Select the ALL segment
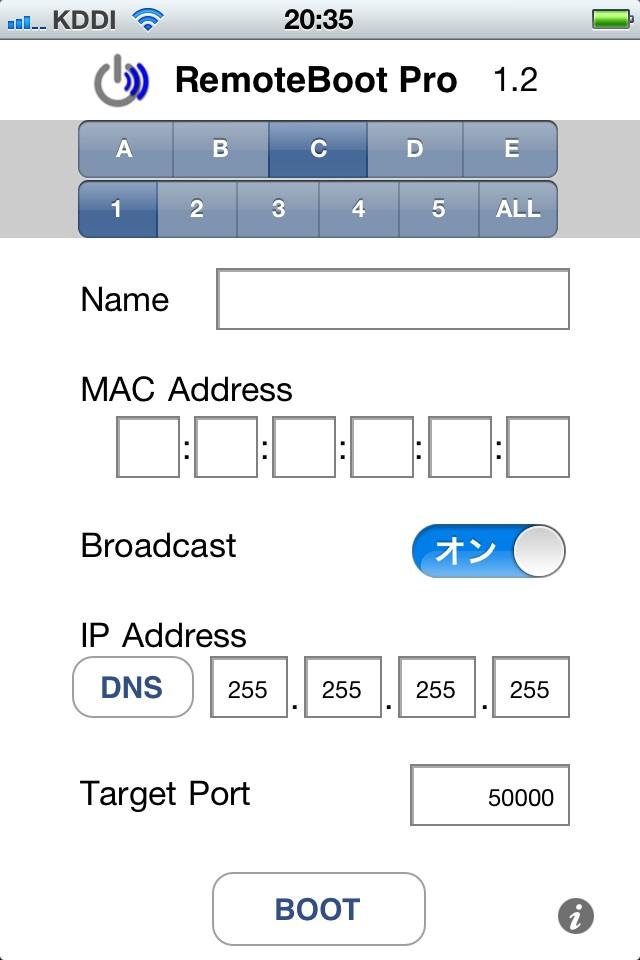640x960 pixels. click(517, 209)
